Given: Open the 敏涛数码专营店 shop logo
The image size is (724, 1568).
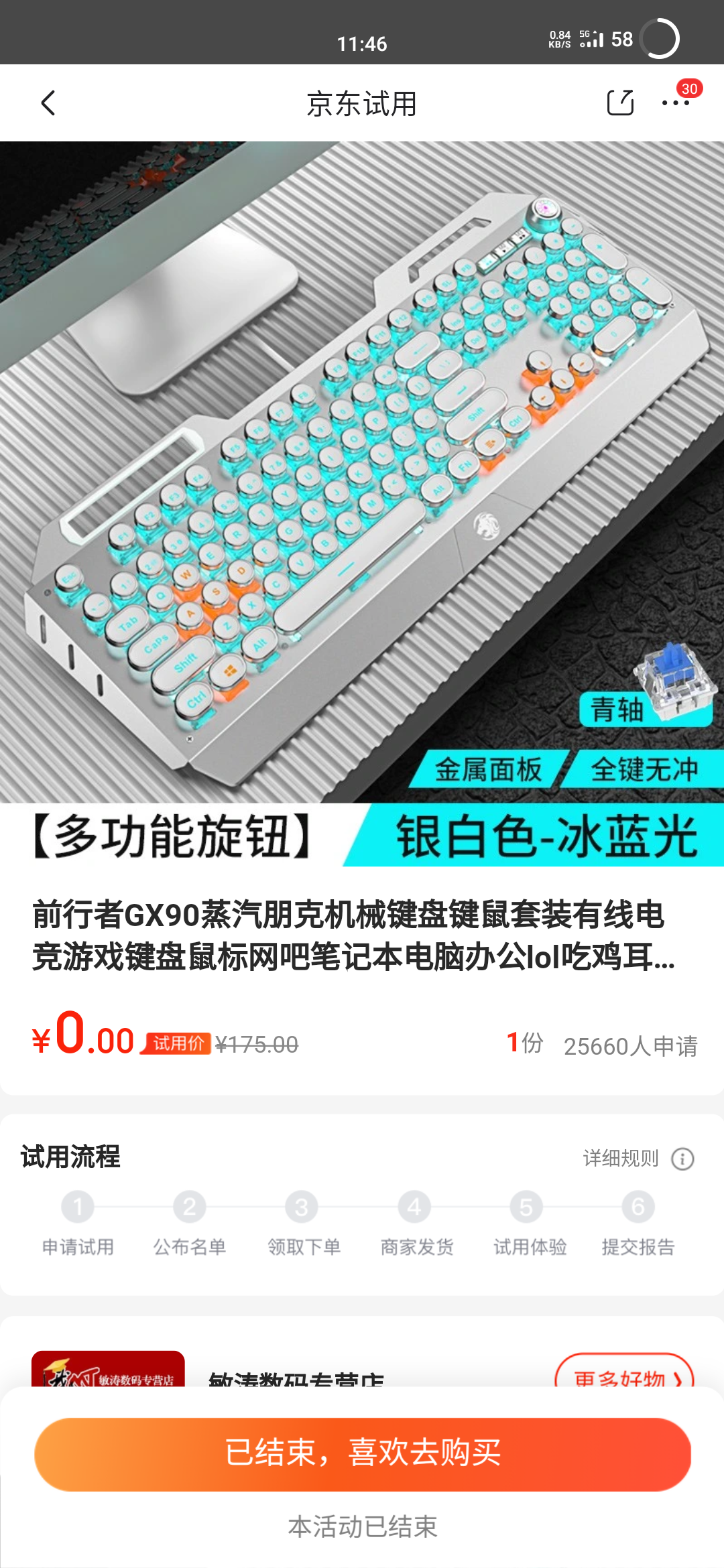Looking at the screenshot, I should pos(108,1370).
